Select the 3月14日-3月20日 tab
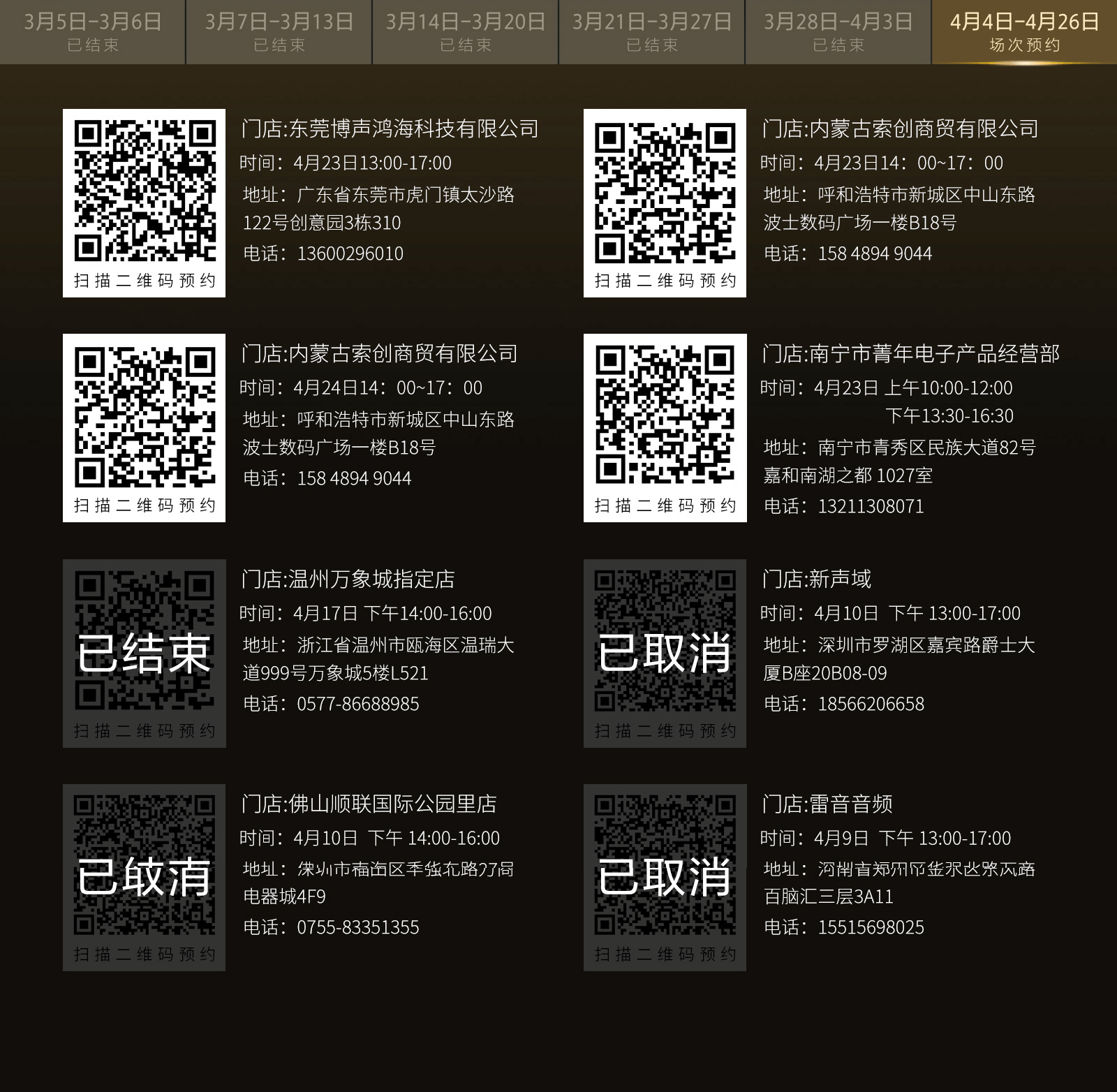 466,32
